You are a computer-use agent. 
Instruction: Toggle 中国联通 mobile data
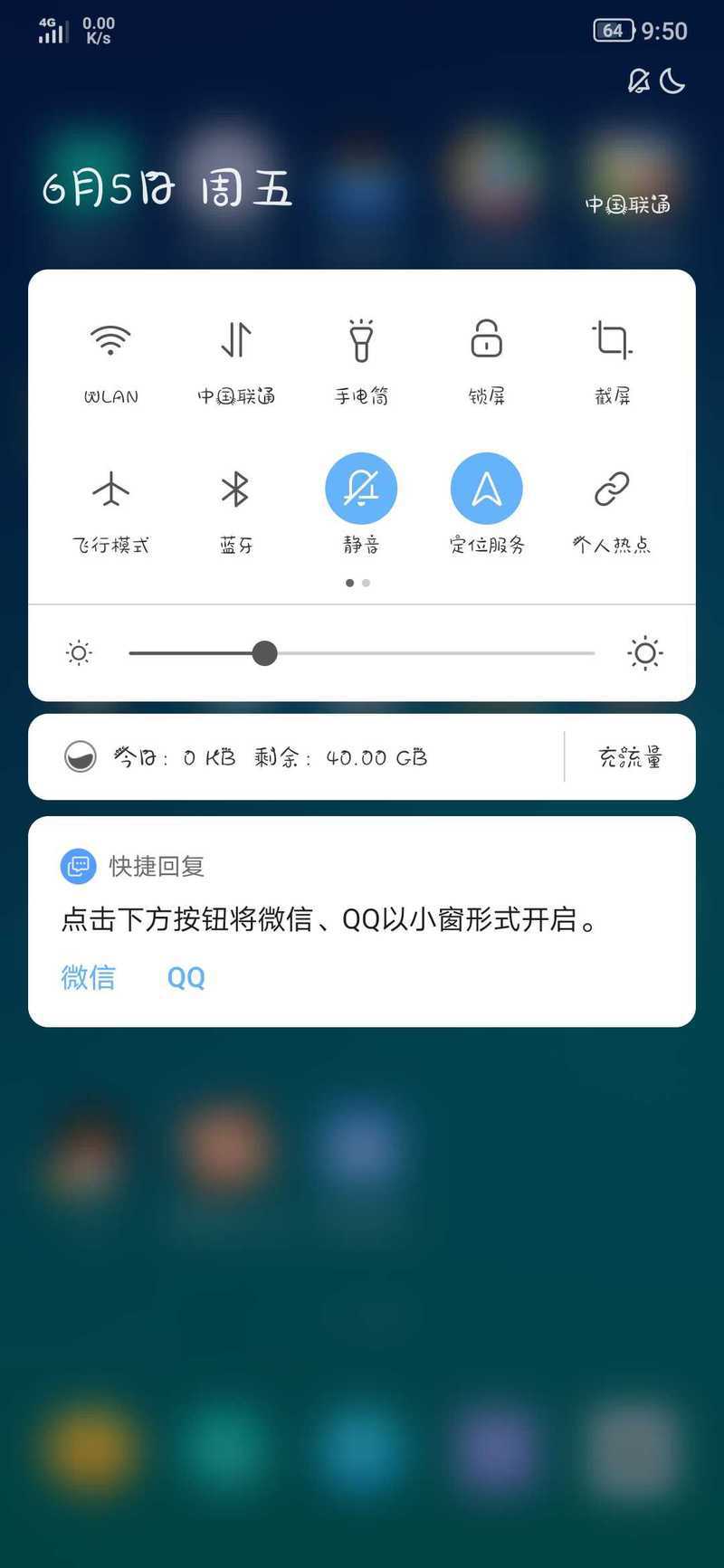coord(236,342)
